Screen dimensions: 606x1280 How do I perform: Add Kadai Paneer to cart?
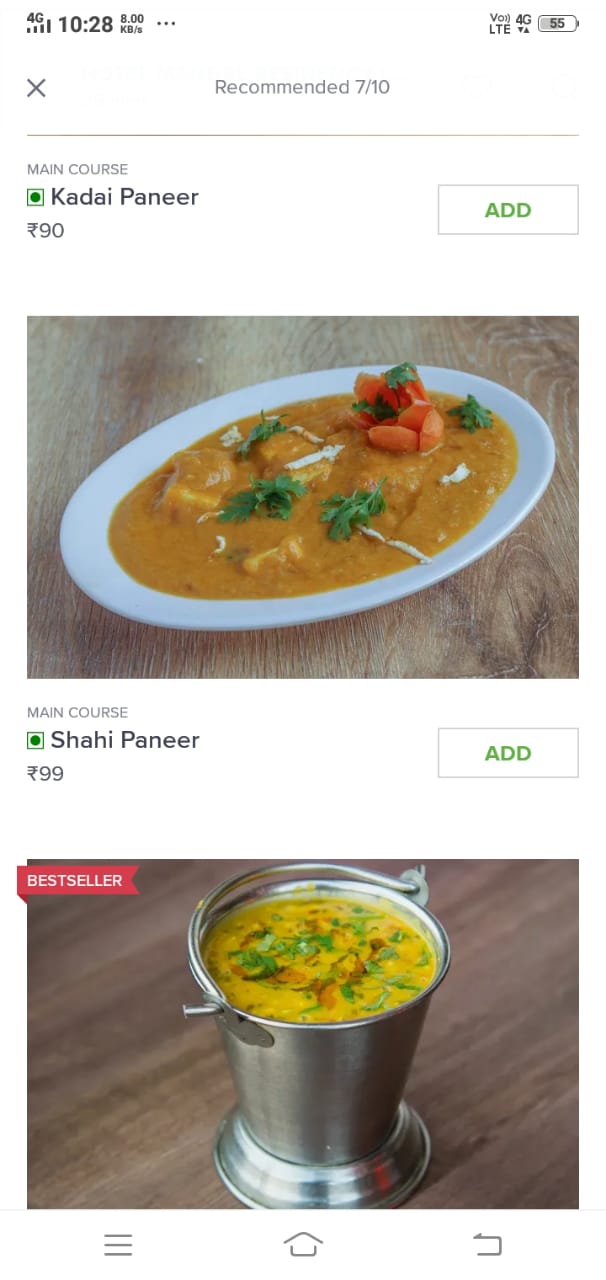point(507,210)
